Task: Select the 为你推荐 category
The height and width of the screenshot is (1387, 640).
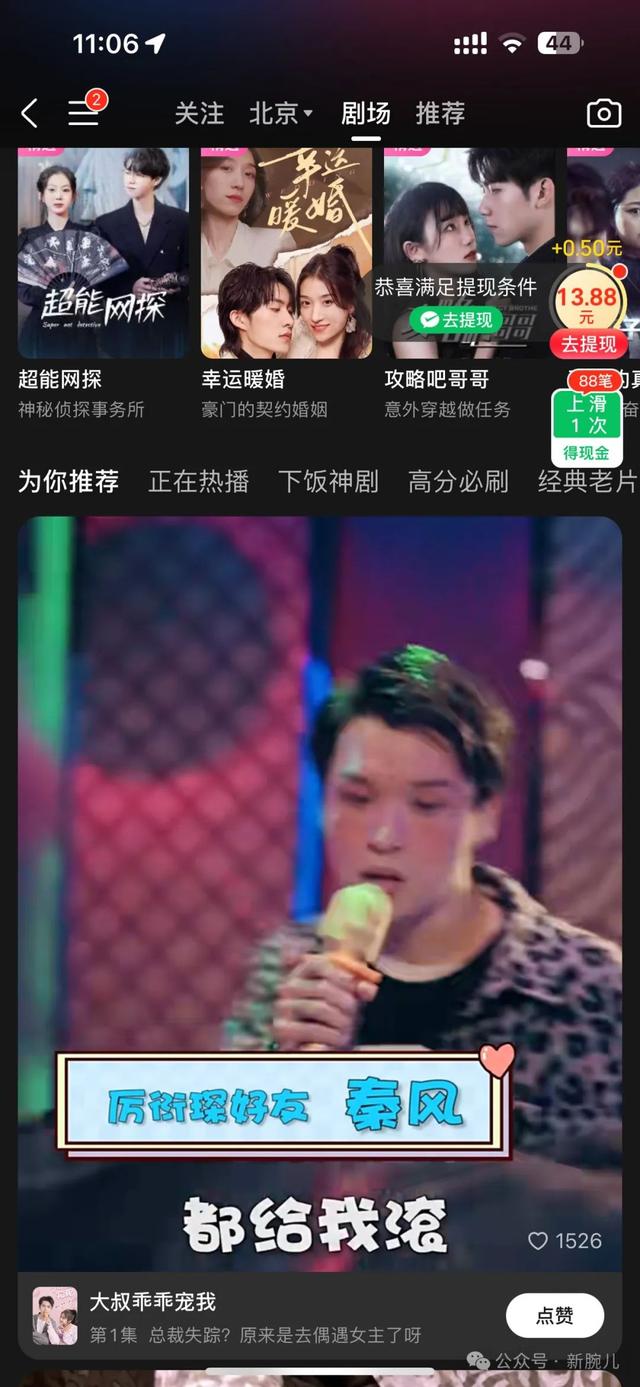Action: pos(68,482)
